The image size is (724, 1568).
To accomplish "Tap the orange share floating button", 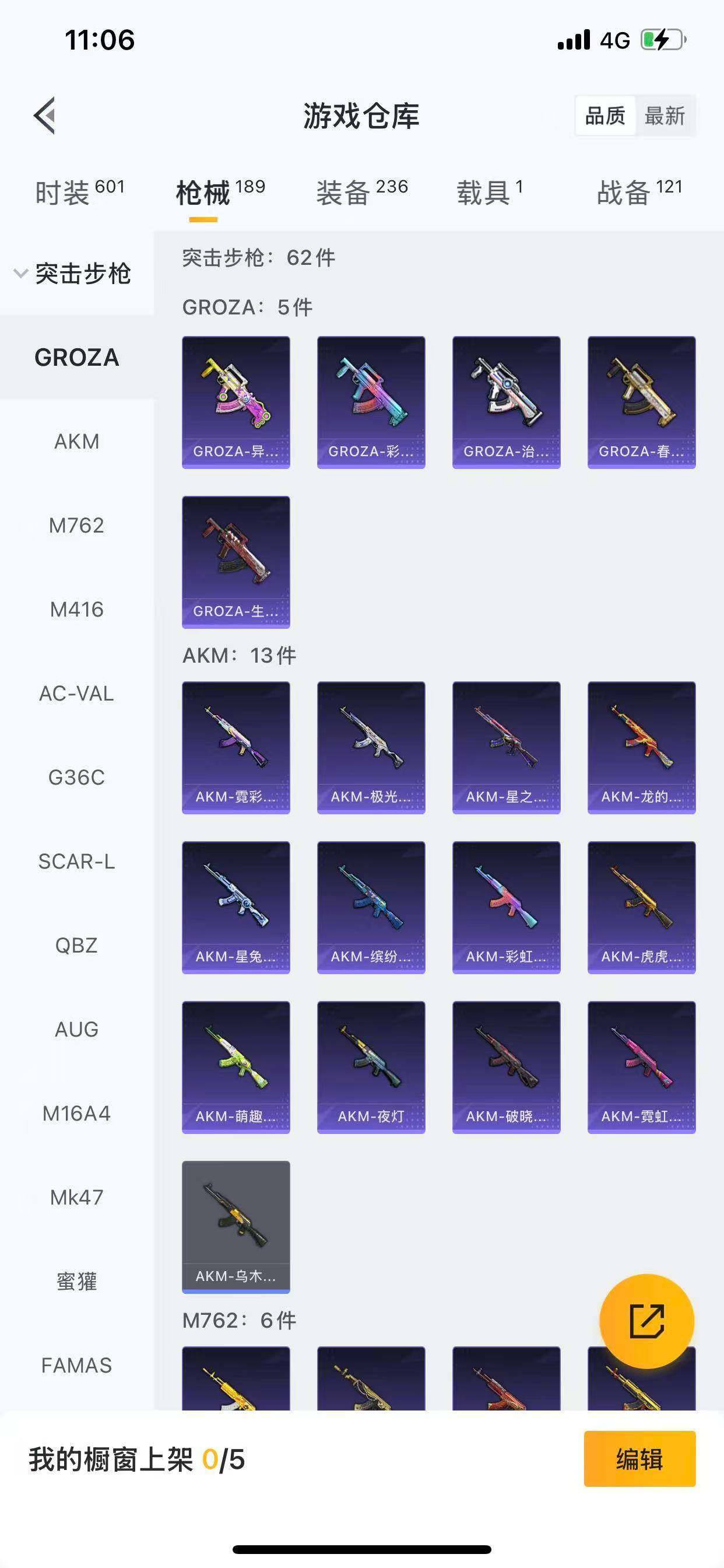I will (646, 1321).
